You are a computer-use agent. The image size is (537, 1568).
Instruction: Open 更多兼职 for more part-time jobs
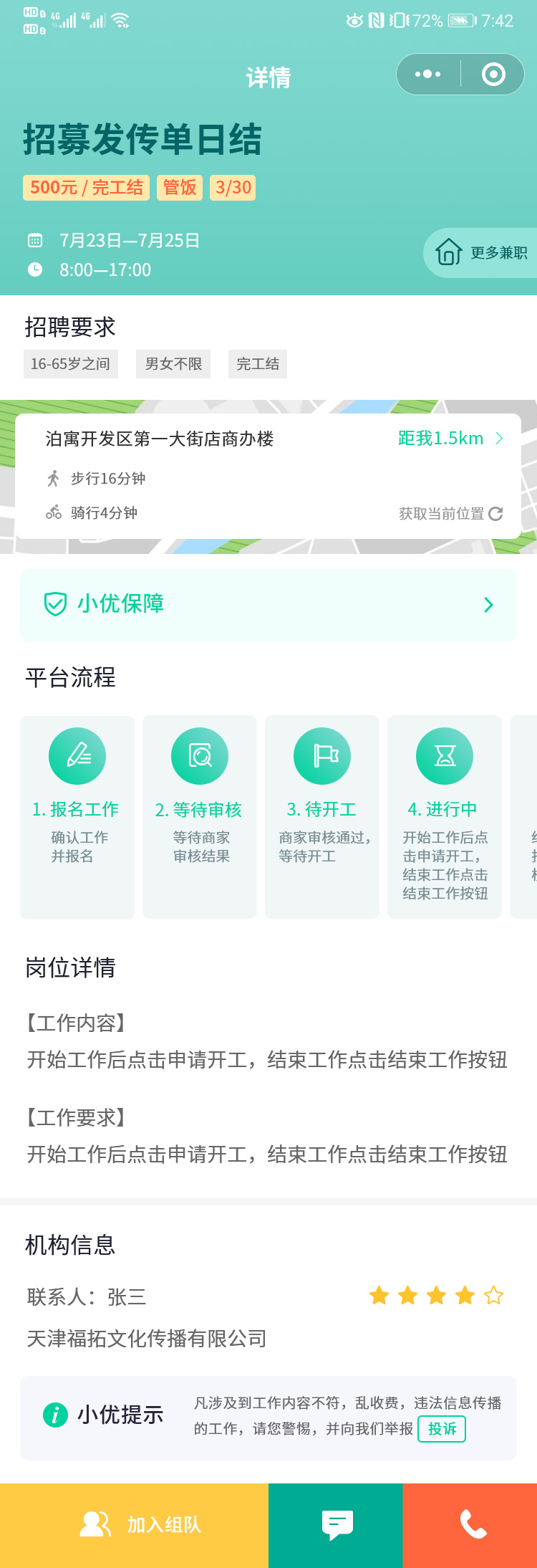pos(481,253)
